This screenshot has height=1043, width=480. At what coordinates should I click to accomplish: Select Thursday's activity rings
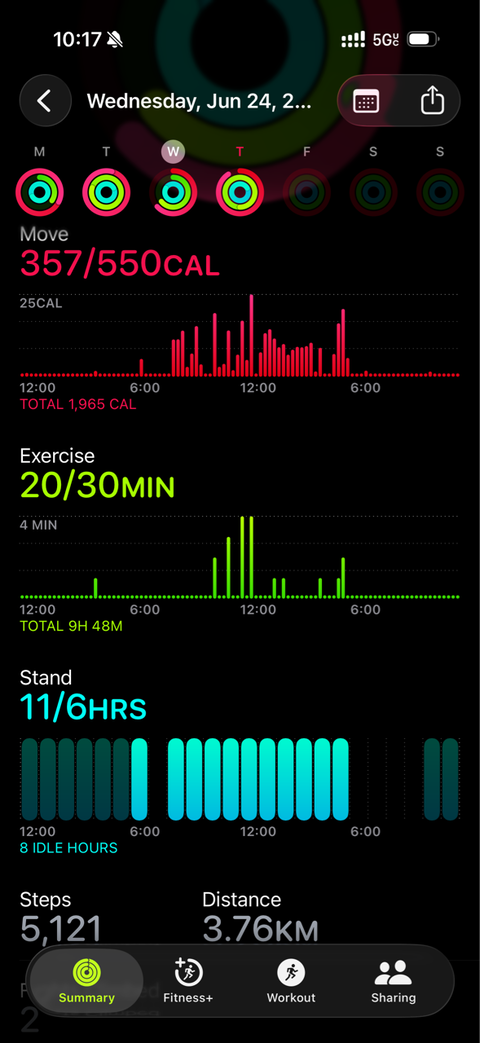click(240, 193)
